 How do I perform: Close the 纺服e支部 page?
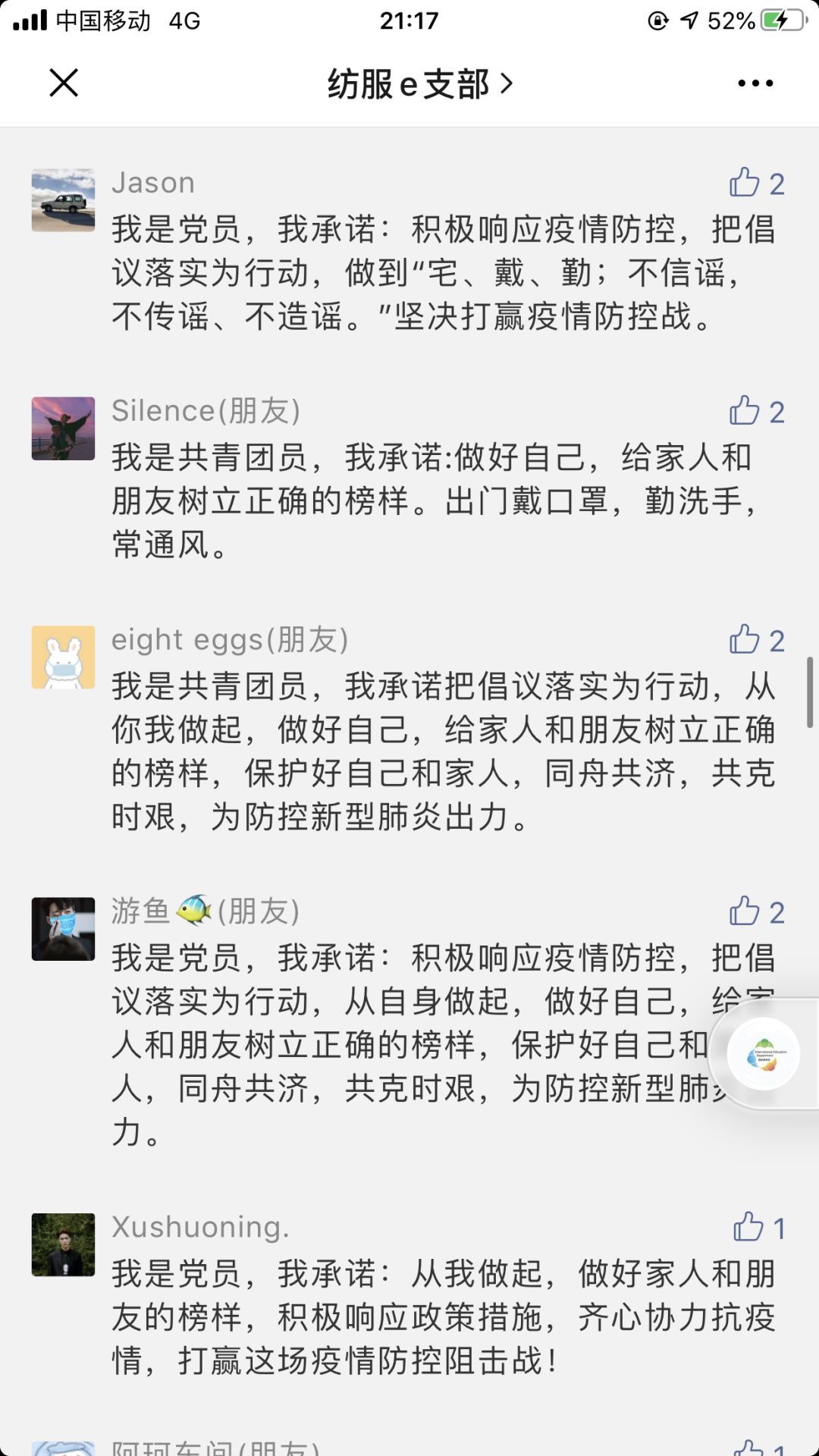[64, 83]
